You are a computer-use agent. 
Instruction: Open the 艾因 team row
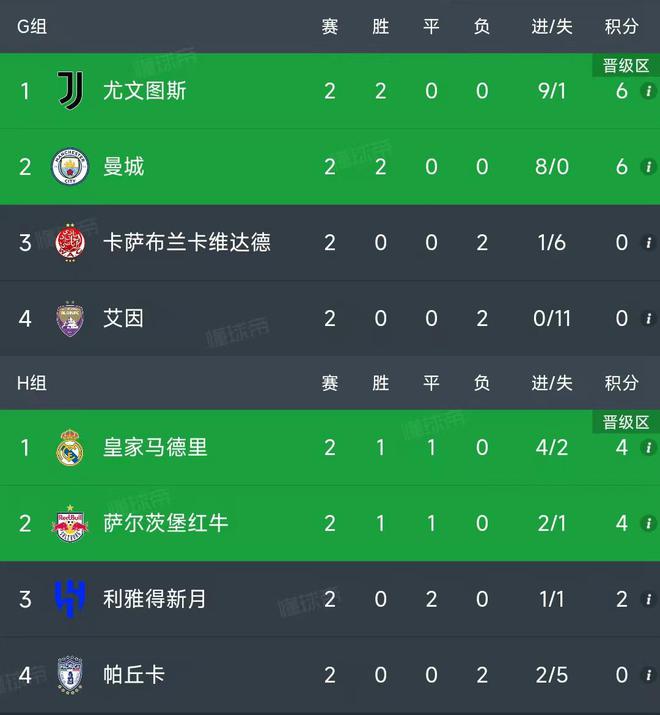point(124,319)
